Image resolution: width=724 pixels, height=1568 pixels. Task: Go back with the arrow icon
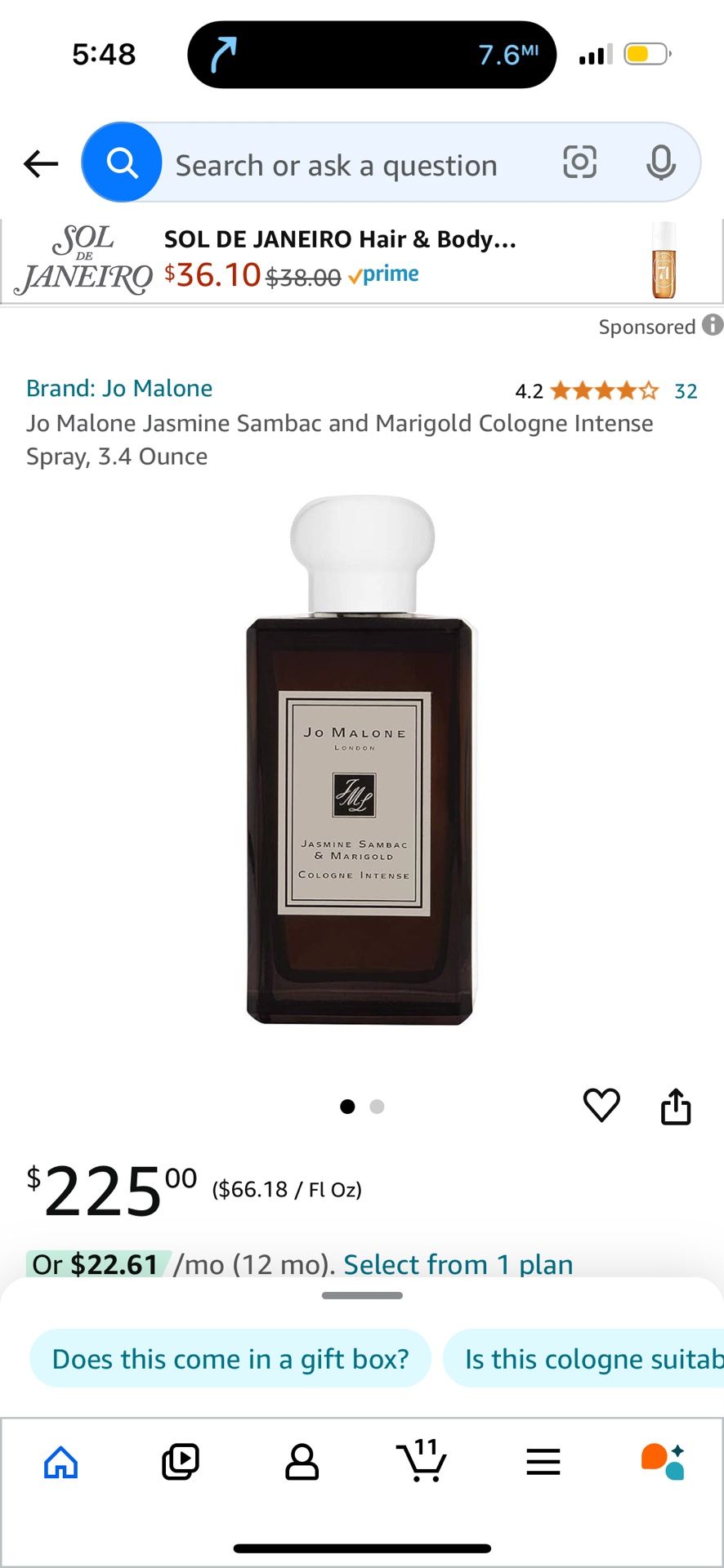(x=41, y=163)
